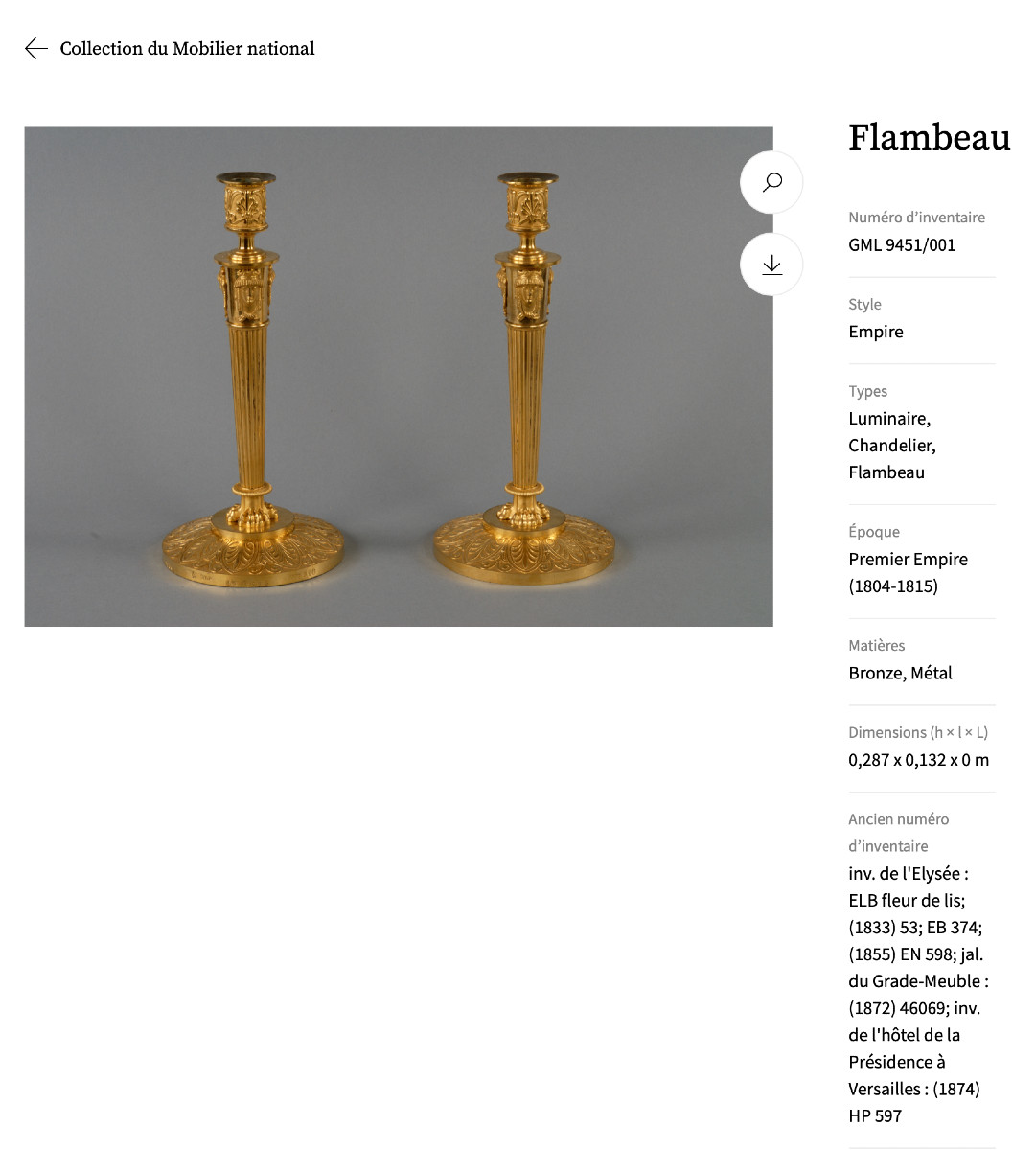
Task: Select the former inventory number HP 597
Action: click(x=874, y=1115)
